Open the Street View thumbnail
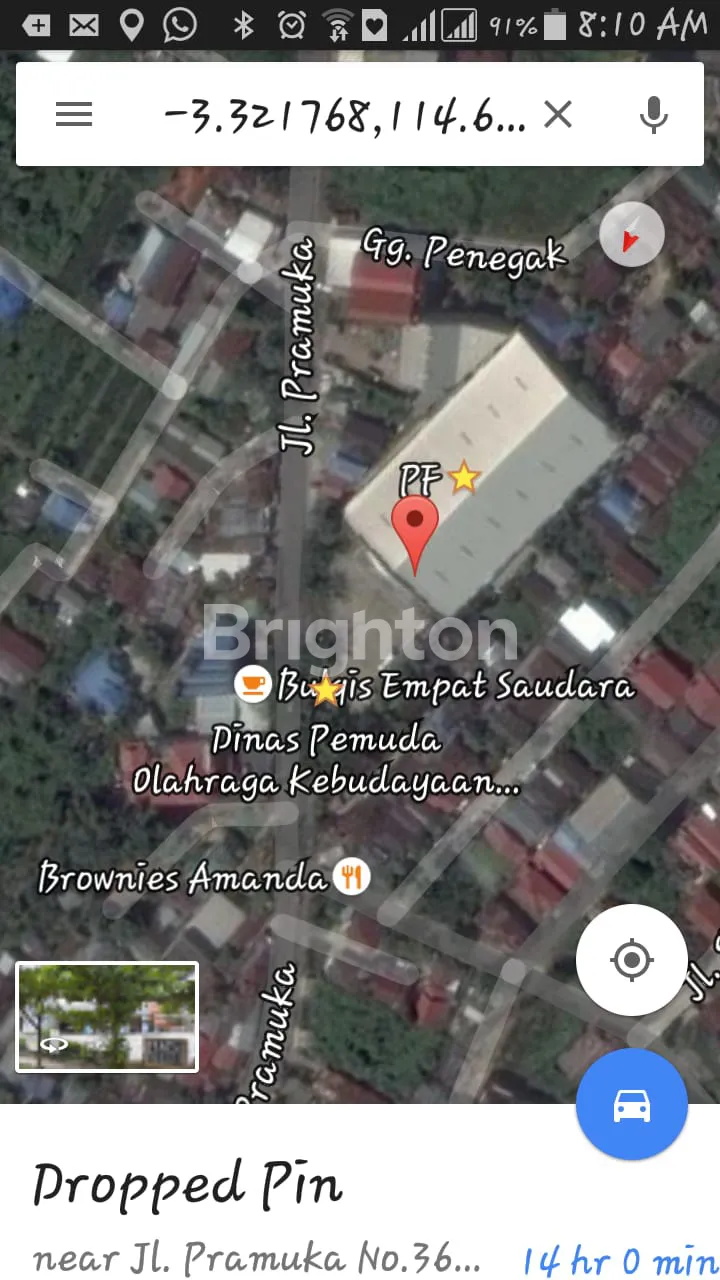 107,1016
